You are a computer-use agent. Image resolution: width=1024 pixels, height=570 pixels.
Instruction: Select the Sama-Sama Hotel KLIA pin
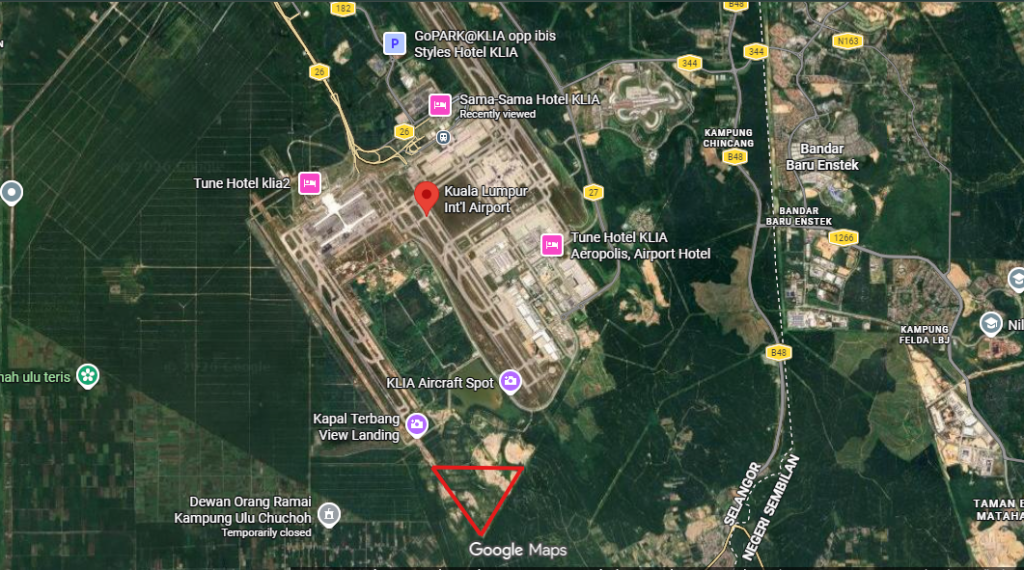[x=439, y=105]
